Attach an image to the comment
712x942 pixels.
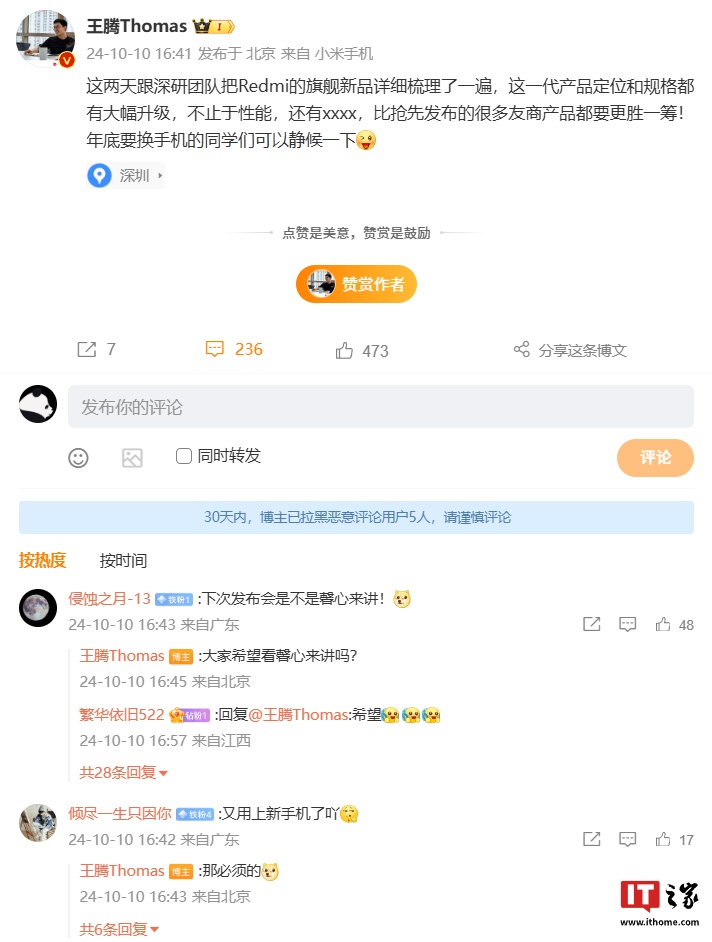[132, 458]
